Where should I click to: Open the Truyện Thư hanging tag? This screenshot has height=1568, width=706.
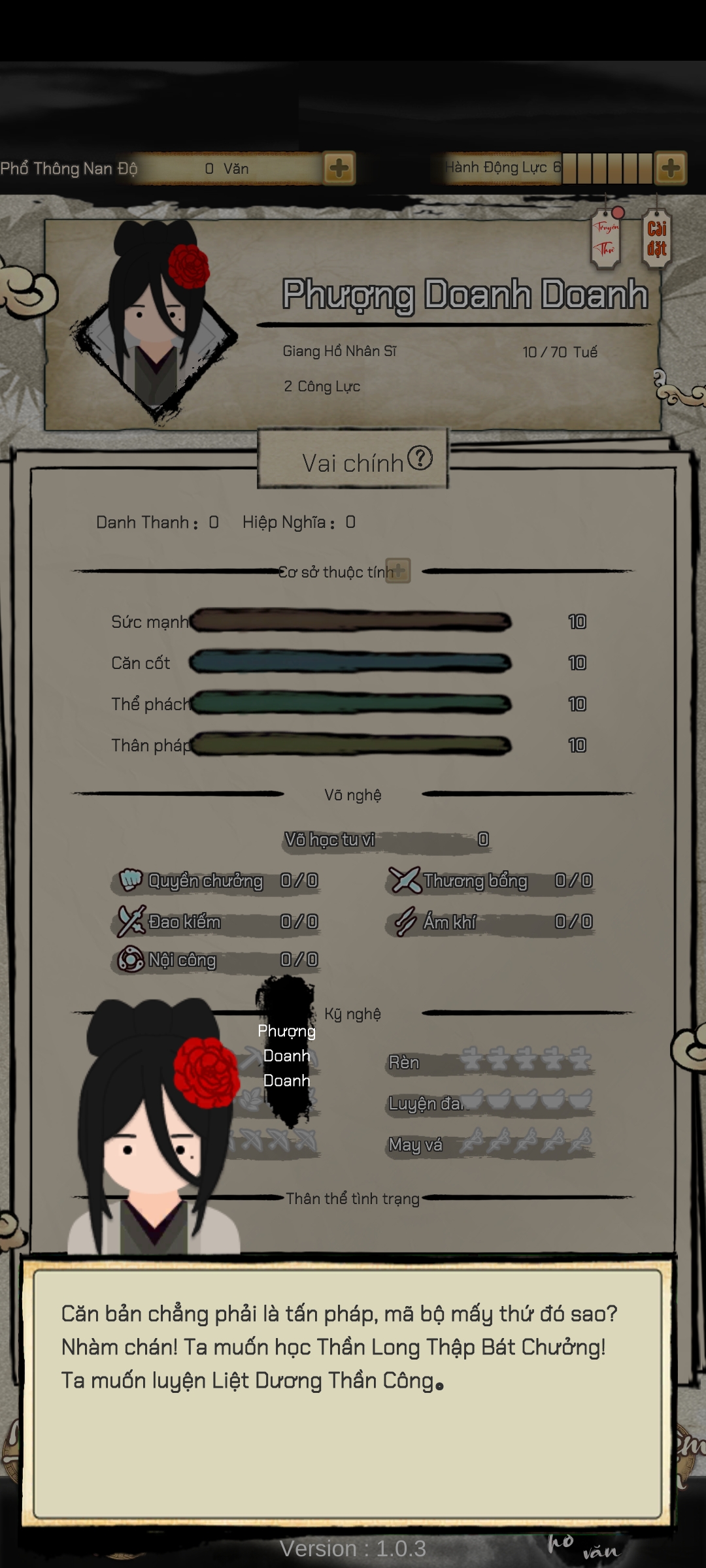click(605, 239)
